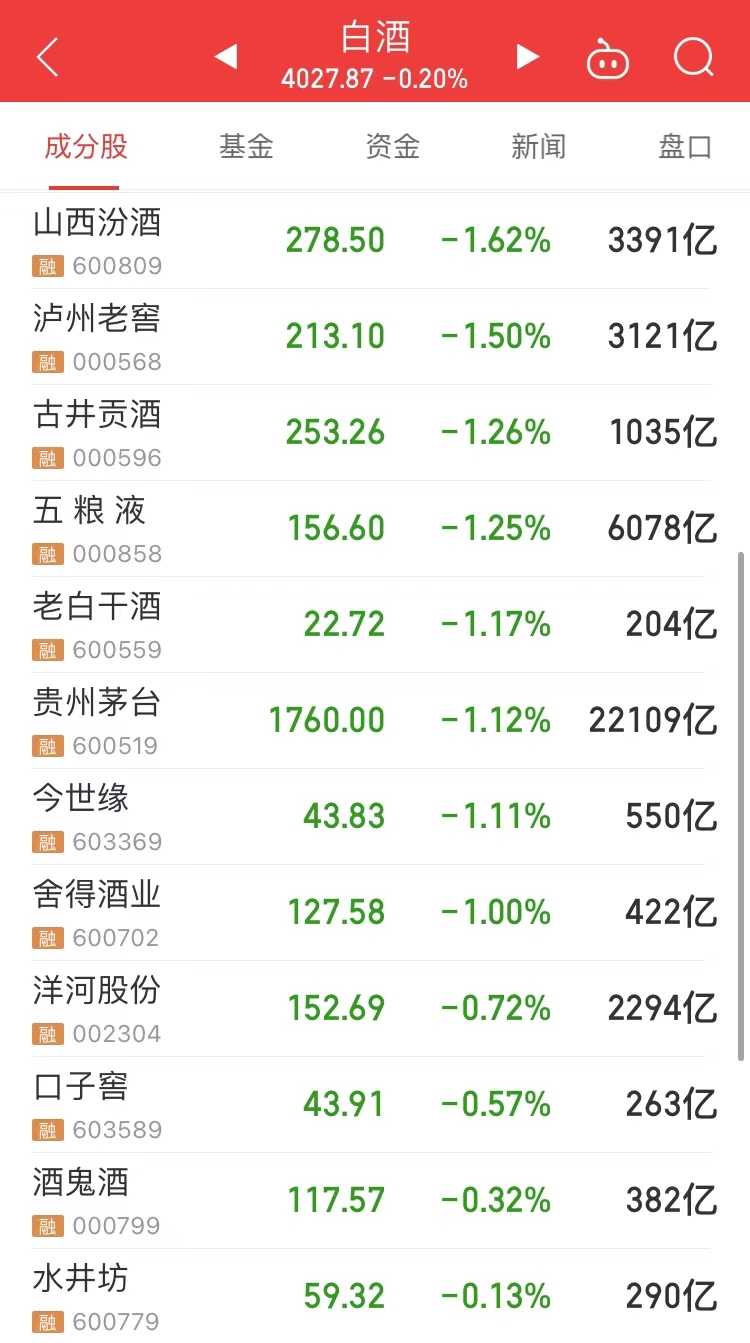Go back with the top-left arrow
Screen dimensions: 750x1343
pos(47,57)
